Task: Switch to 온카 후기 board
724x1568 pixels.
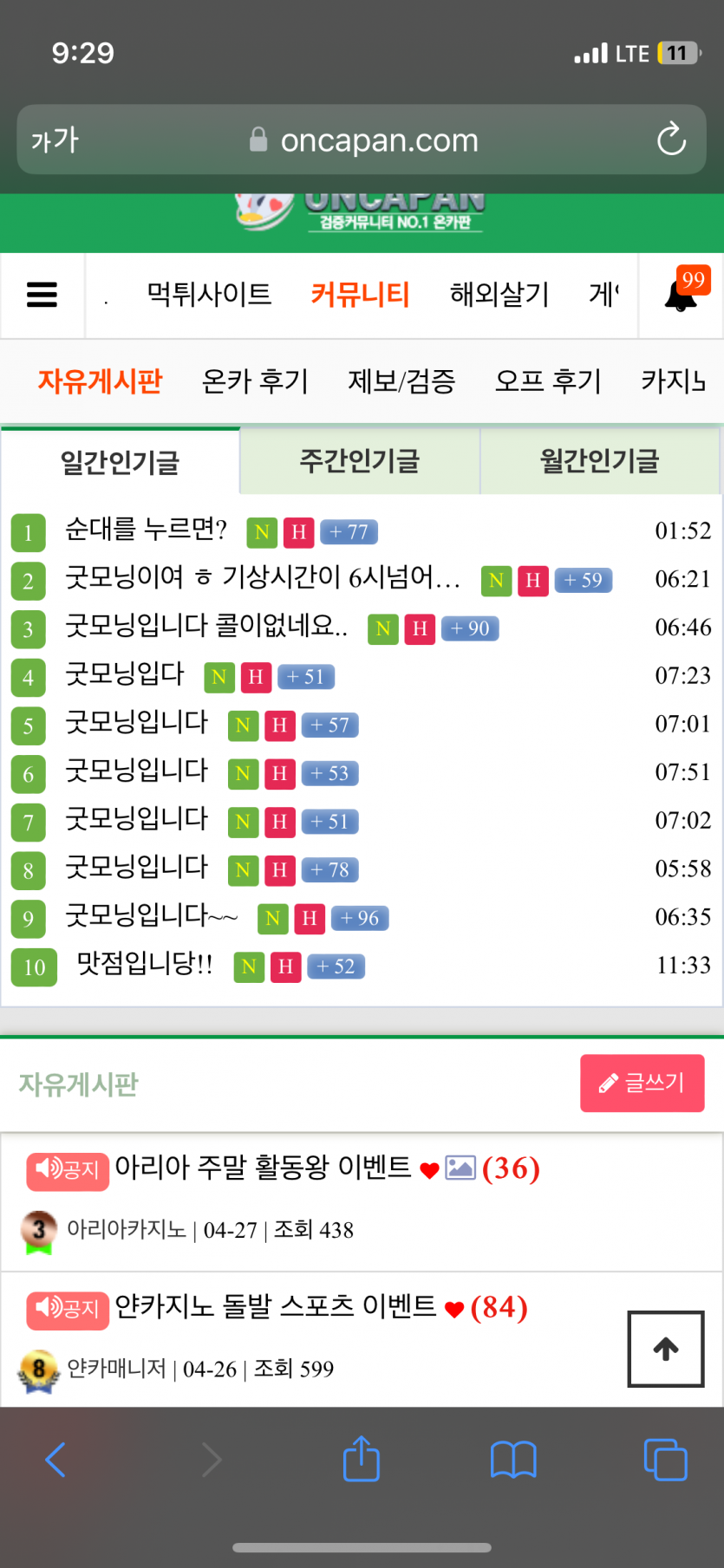Action: pyautogui.click(x=255, y=381)
